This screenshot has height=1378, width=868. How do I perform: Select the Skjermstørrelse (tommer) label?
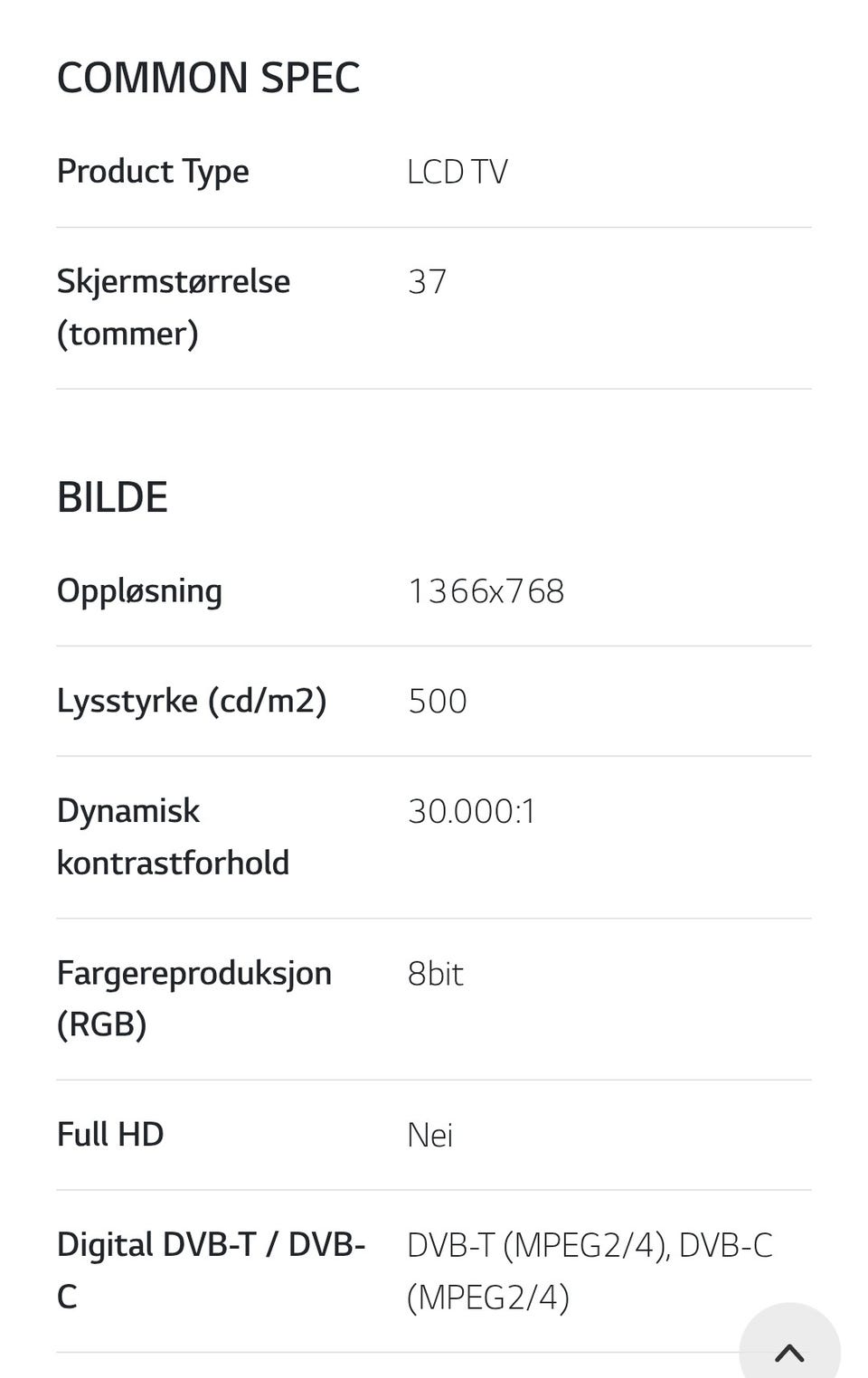pos(174,307)
